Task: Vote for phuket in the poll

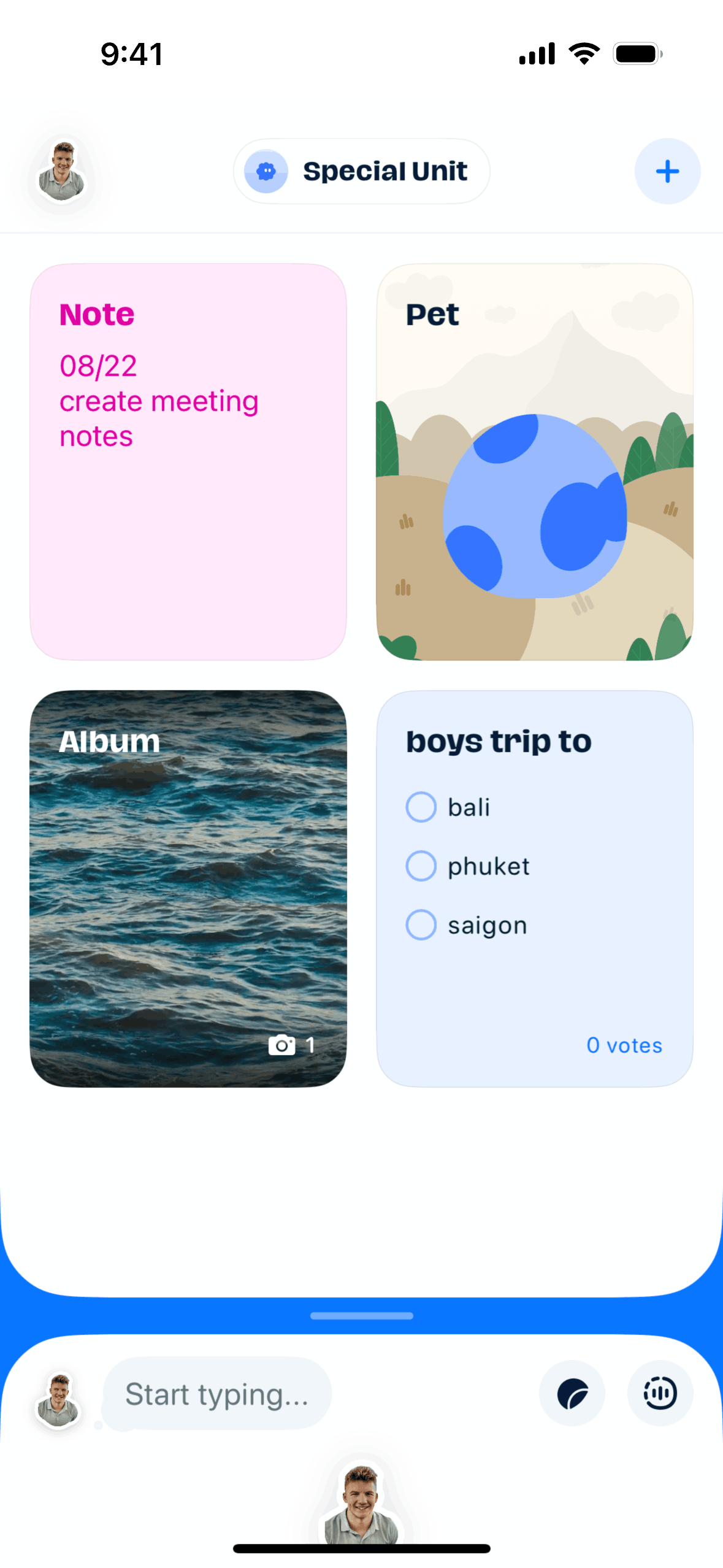Action: click(x=421, y=866)
